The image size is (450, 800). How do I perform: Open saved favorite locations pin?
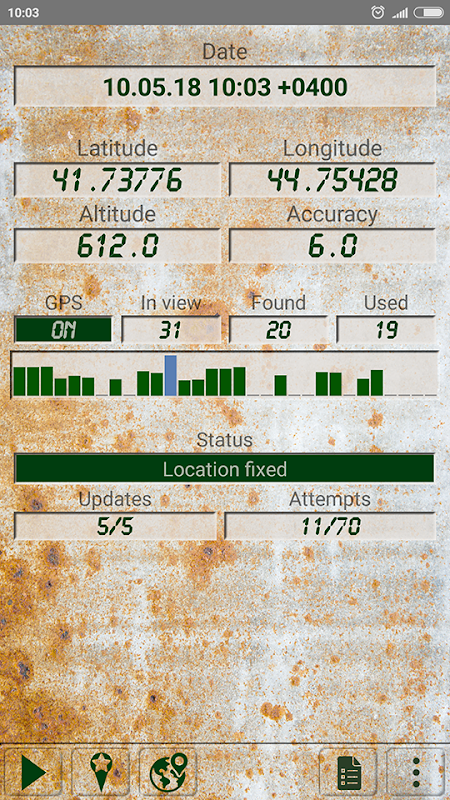tap(101, 772)
